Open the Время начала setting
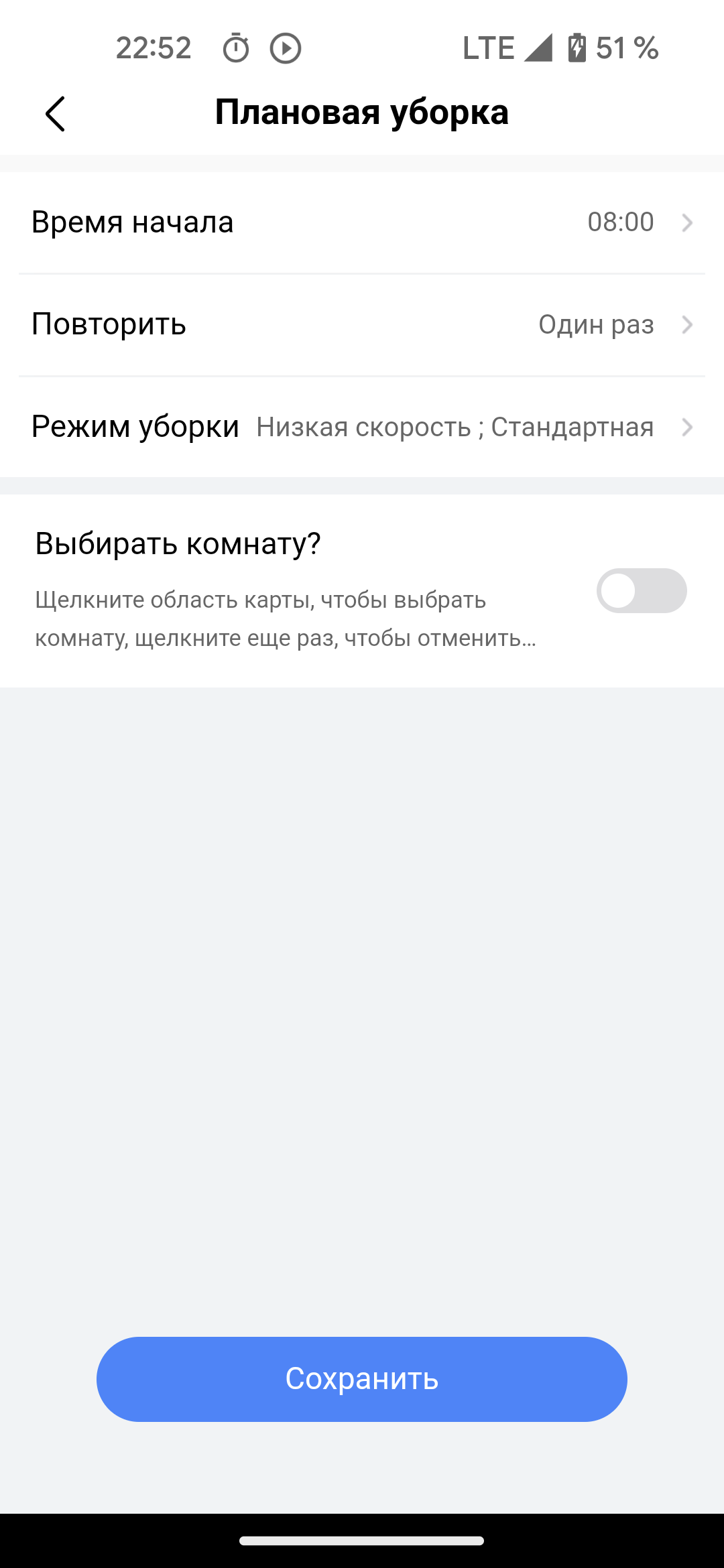Image resolution: width=724 pixels, height=1568 pixels. pos(362,222)
